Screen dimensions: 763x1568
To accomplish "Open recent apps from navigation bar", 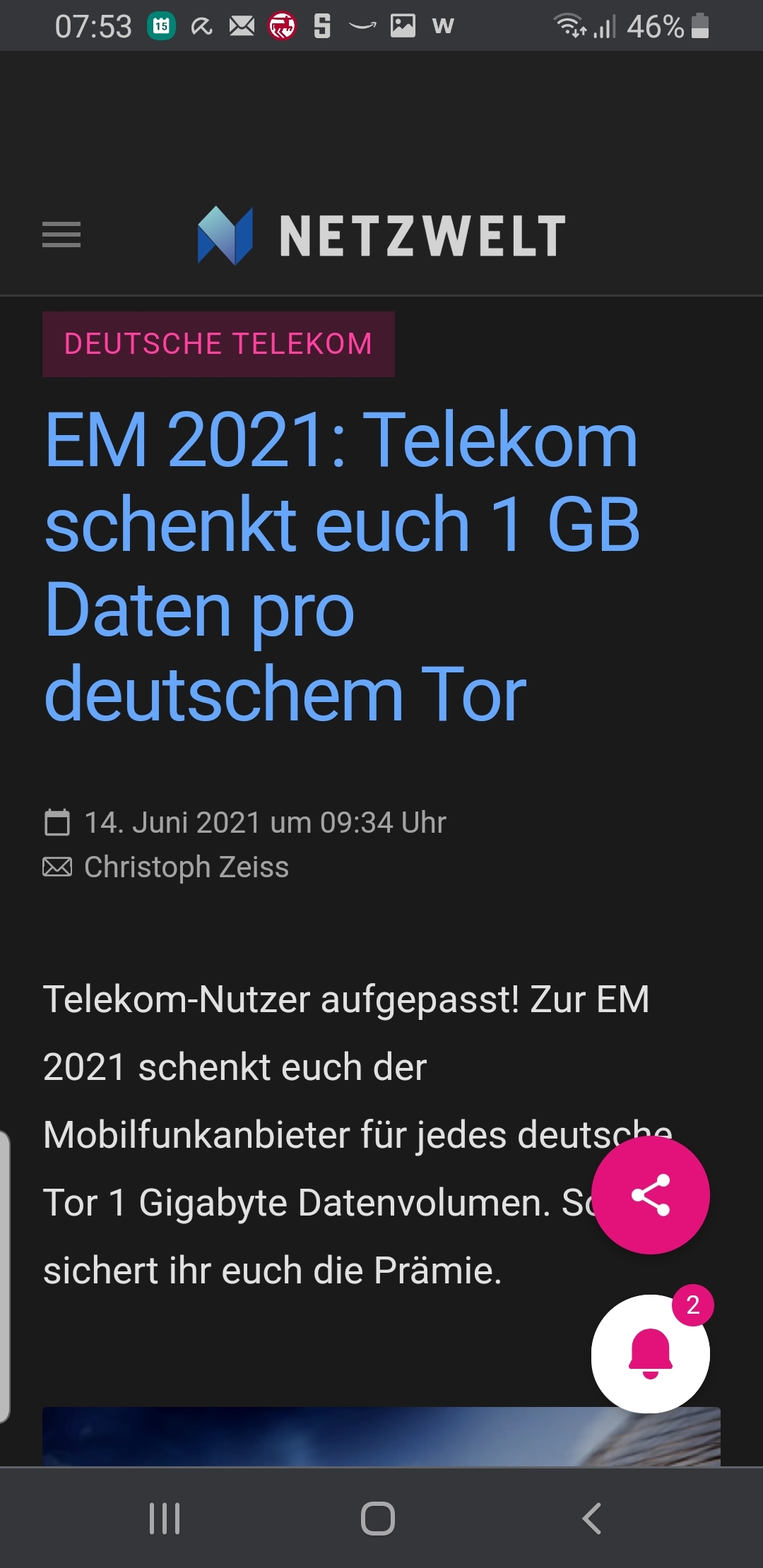I will [x=165, y=1518].
